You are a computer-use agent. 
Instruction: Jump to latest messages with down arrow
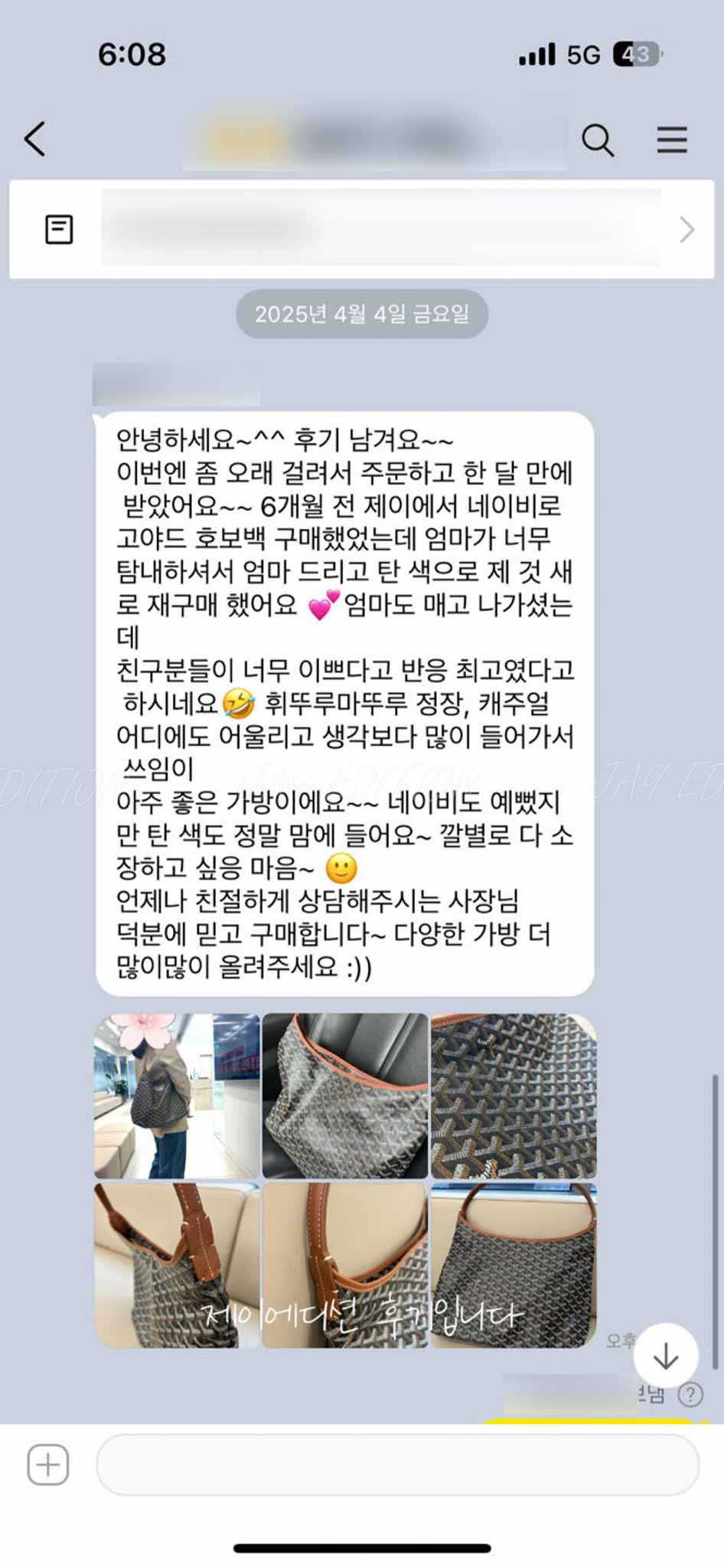(x=665, y=1356)
